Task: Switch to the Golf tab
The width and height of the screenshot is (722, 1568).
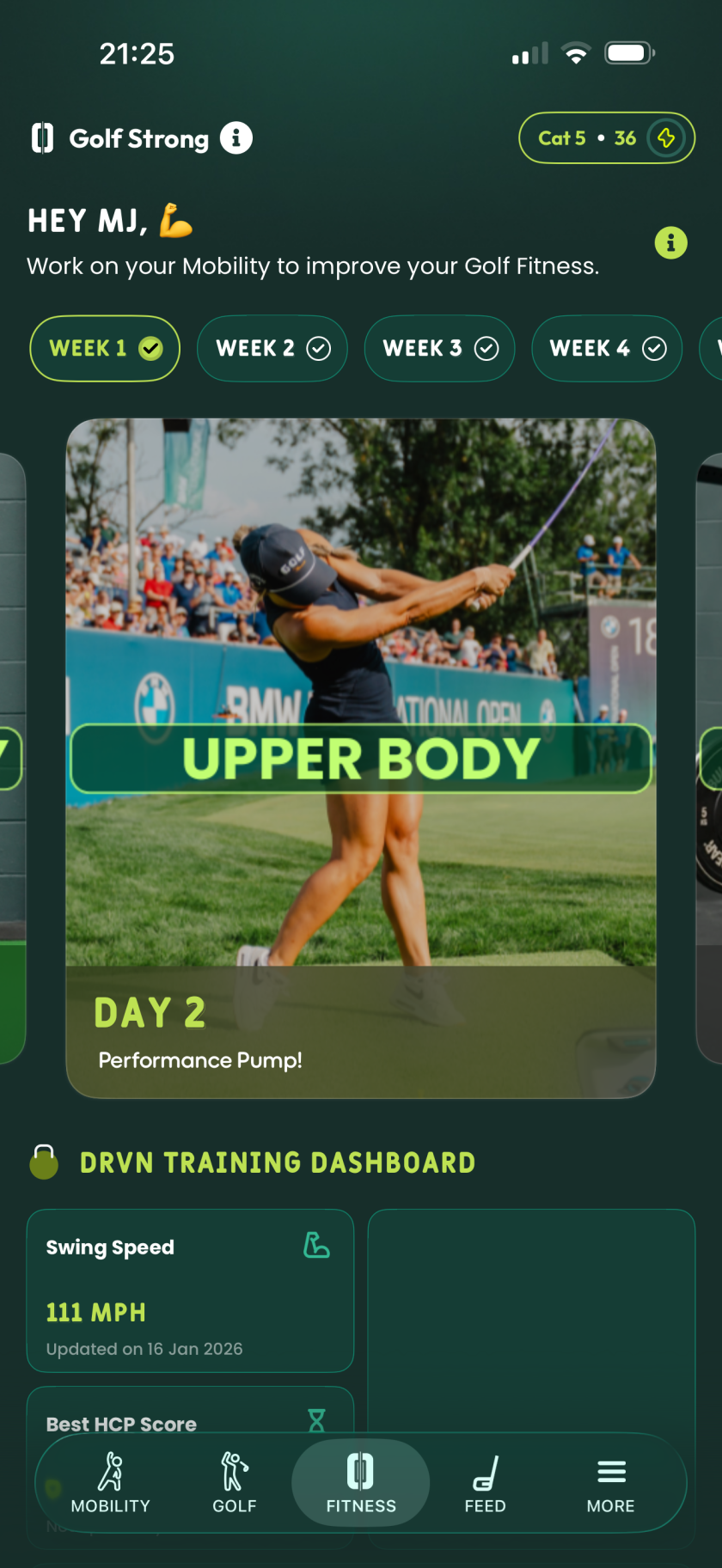Action: [234, 1483]
